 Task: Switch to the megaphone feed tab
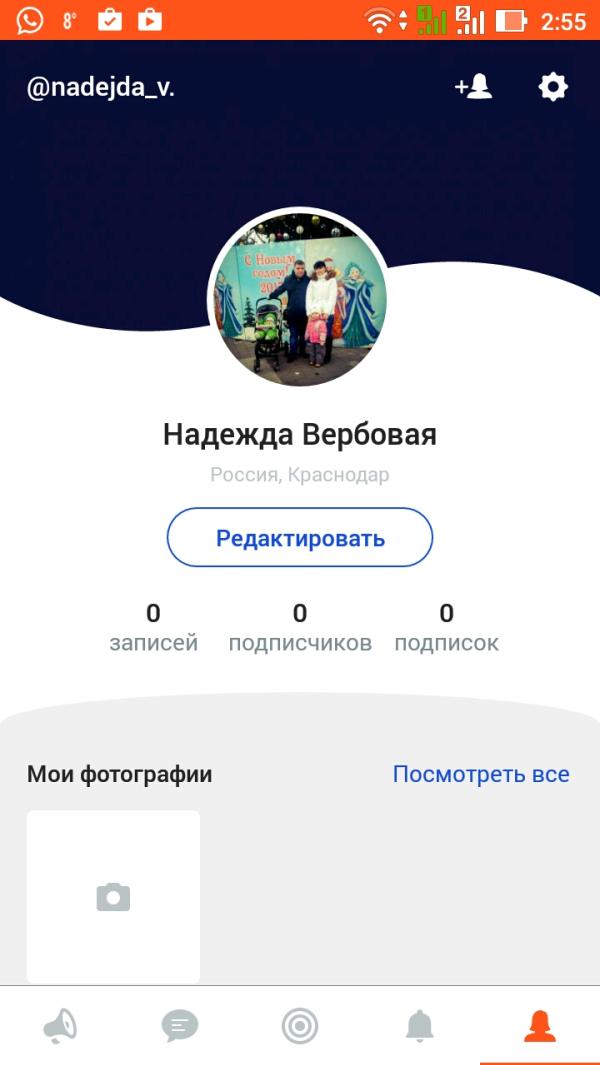pos(60,1025)
